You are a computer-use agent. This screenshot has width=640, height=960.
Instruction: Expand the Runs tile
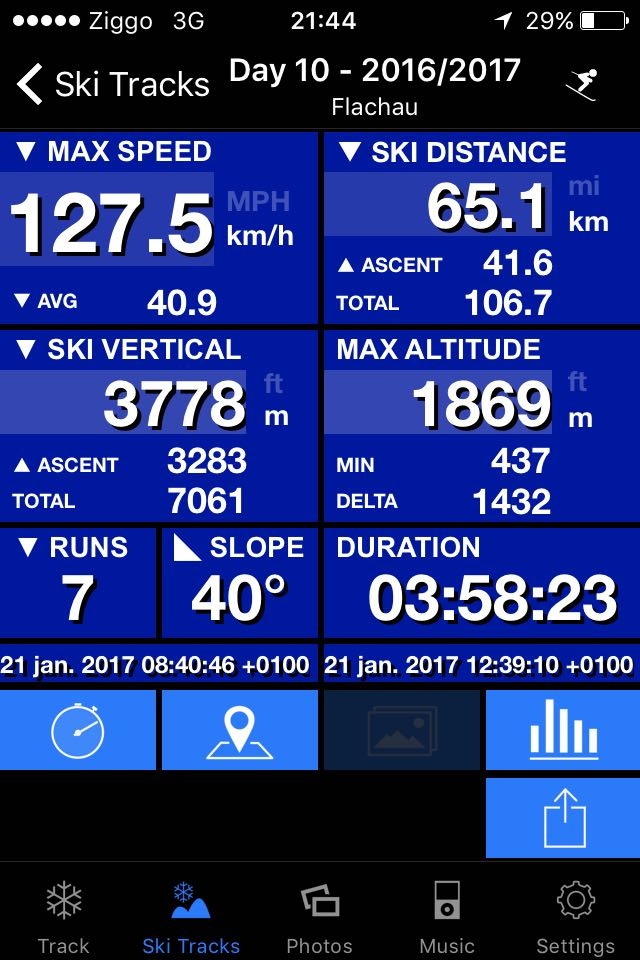(78, 583)
